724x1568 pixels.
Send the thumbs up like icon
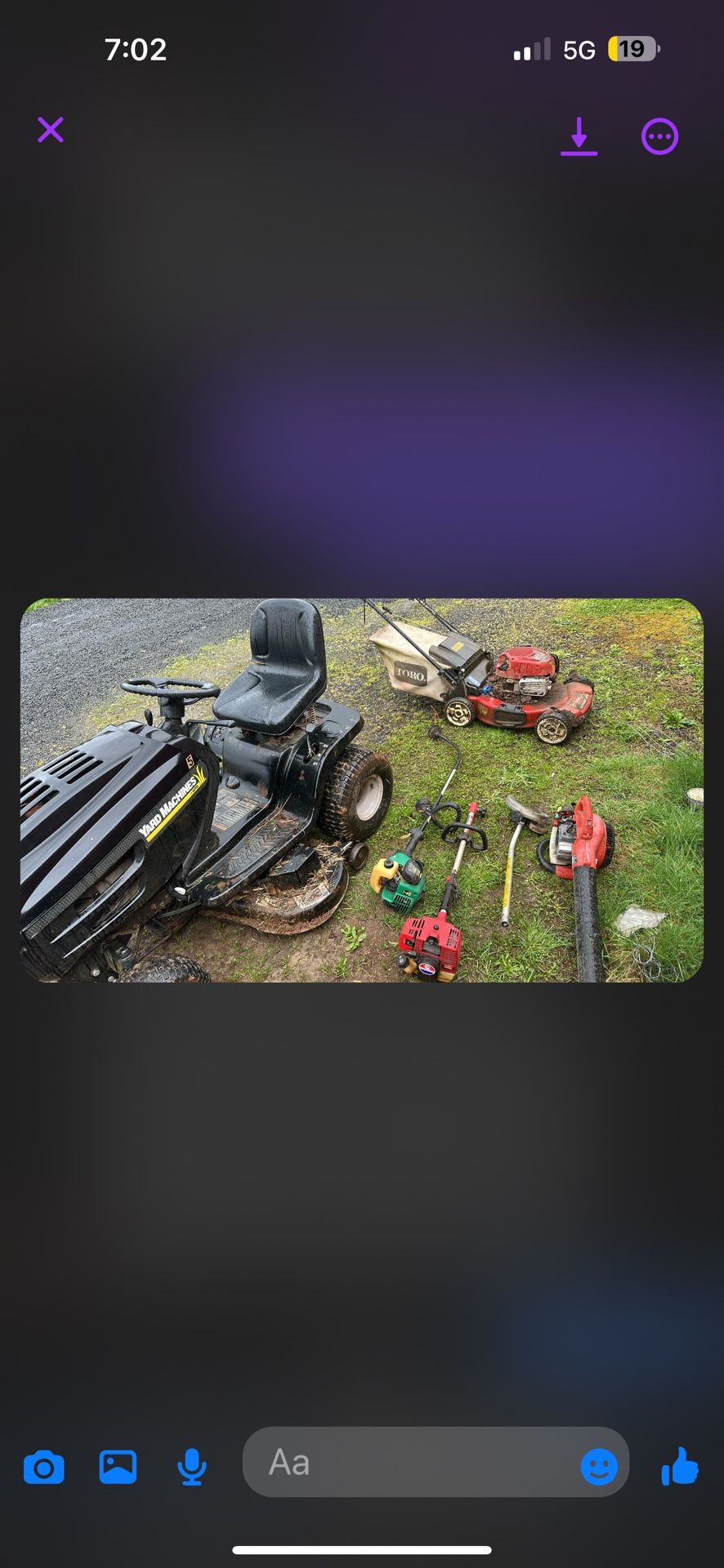click(x=681, y=1466)
